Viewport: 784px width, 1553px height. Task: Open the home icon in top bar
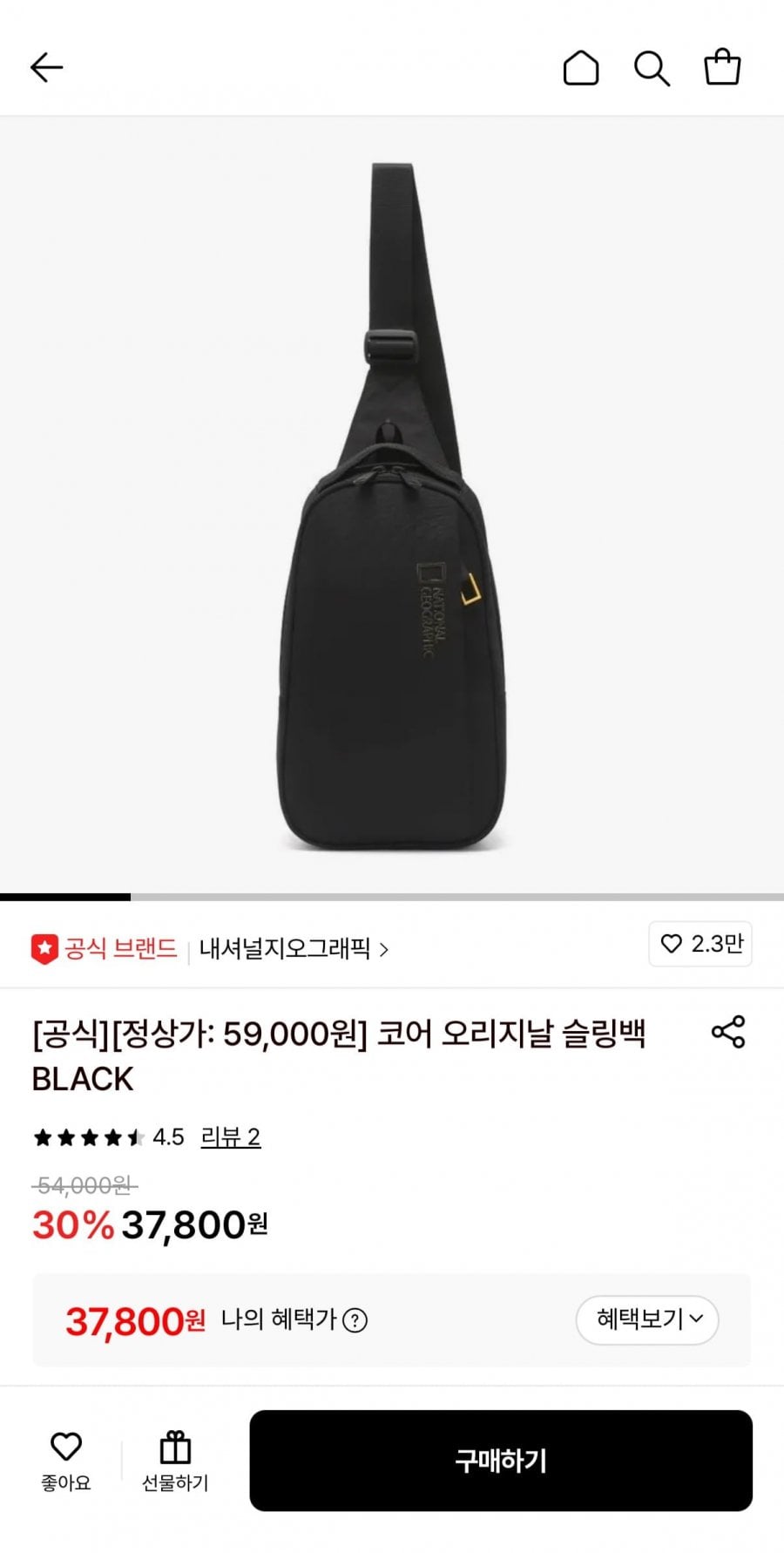click(581, 67)
